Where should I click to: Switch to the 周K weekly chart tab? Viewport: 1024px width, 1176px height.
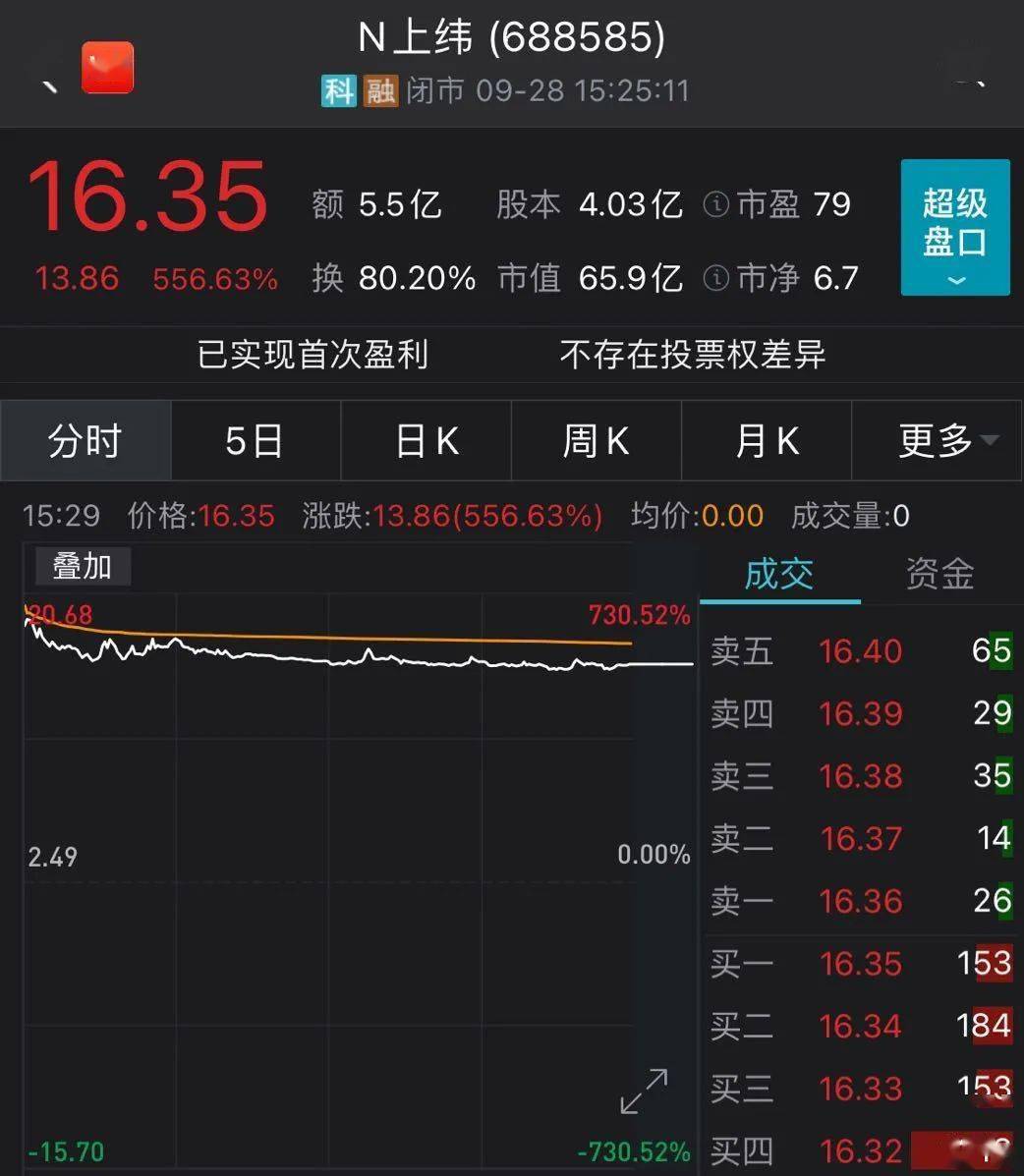[x=596, y=440]
